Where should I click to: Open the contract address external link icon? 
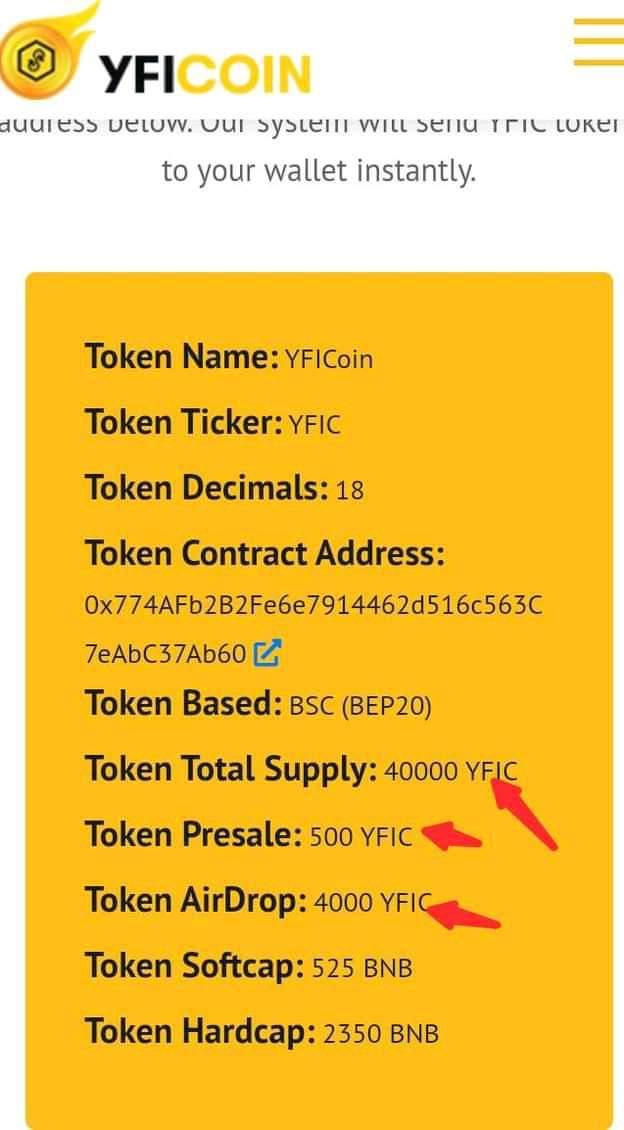click(267, 655)
